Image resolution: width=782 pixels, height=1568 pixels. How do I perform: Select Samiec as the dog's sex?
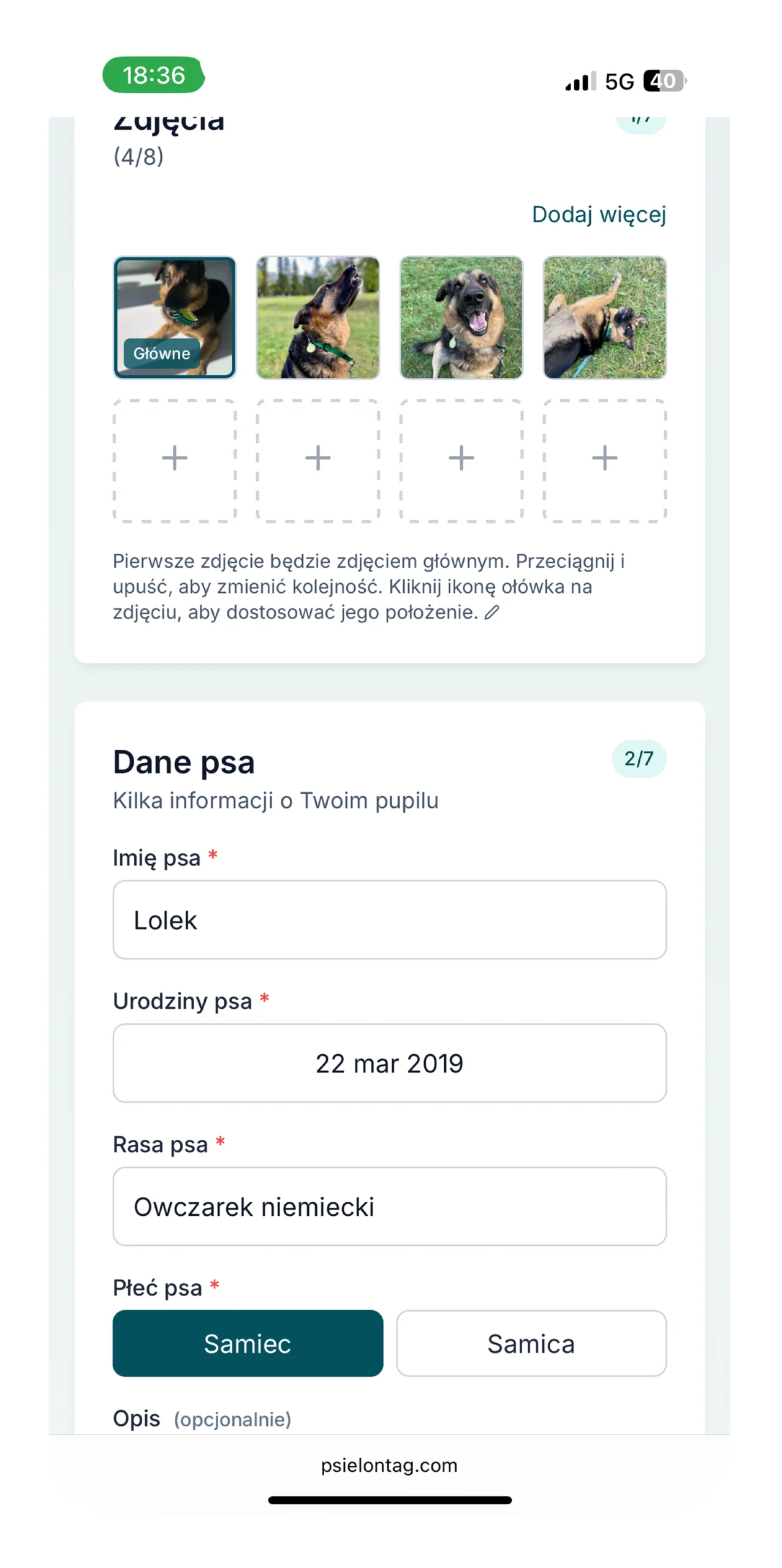pos(248,1343)
